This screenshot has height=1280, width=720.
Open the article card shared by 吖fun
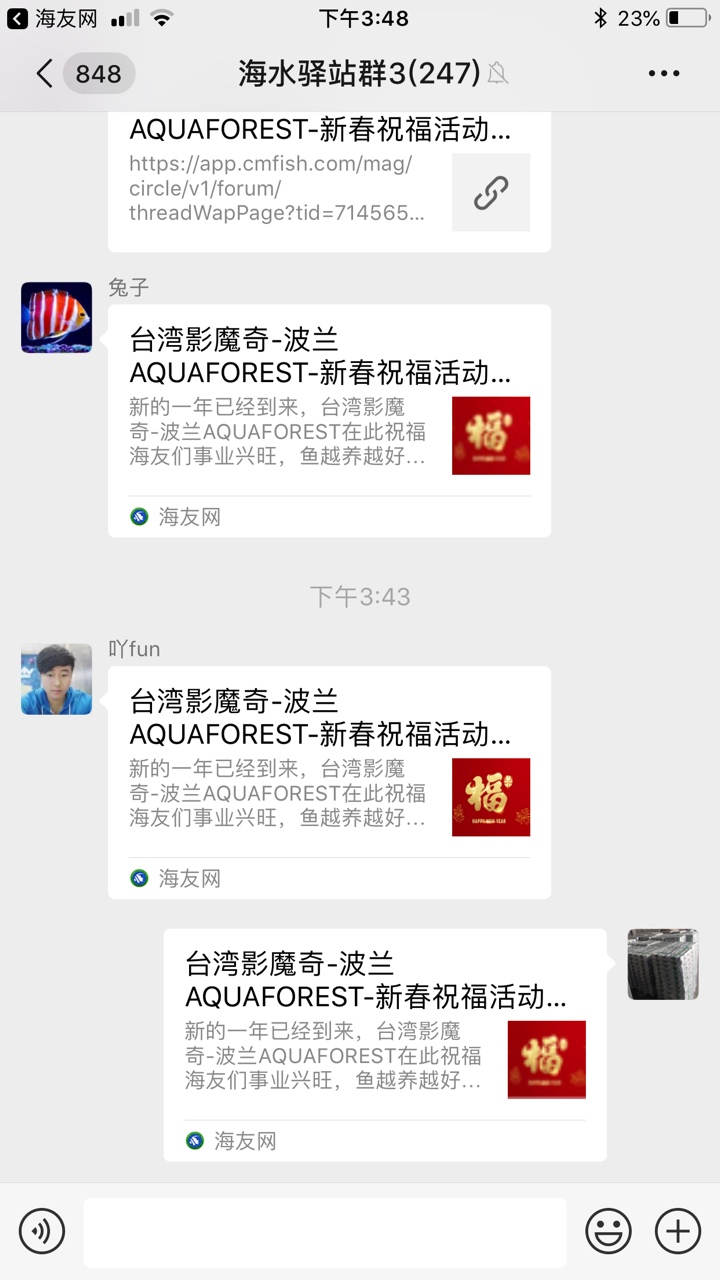click(329, 782)
